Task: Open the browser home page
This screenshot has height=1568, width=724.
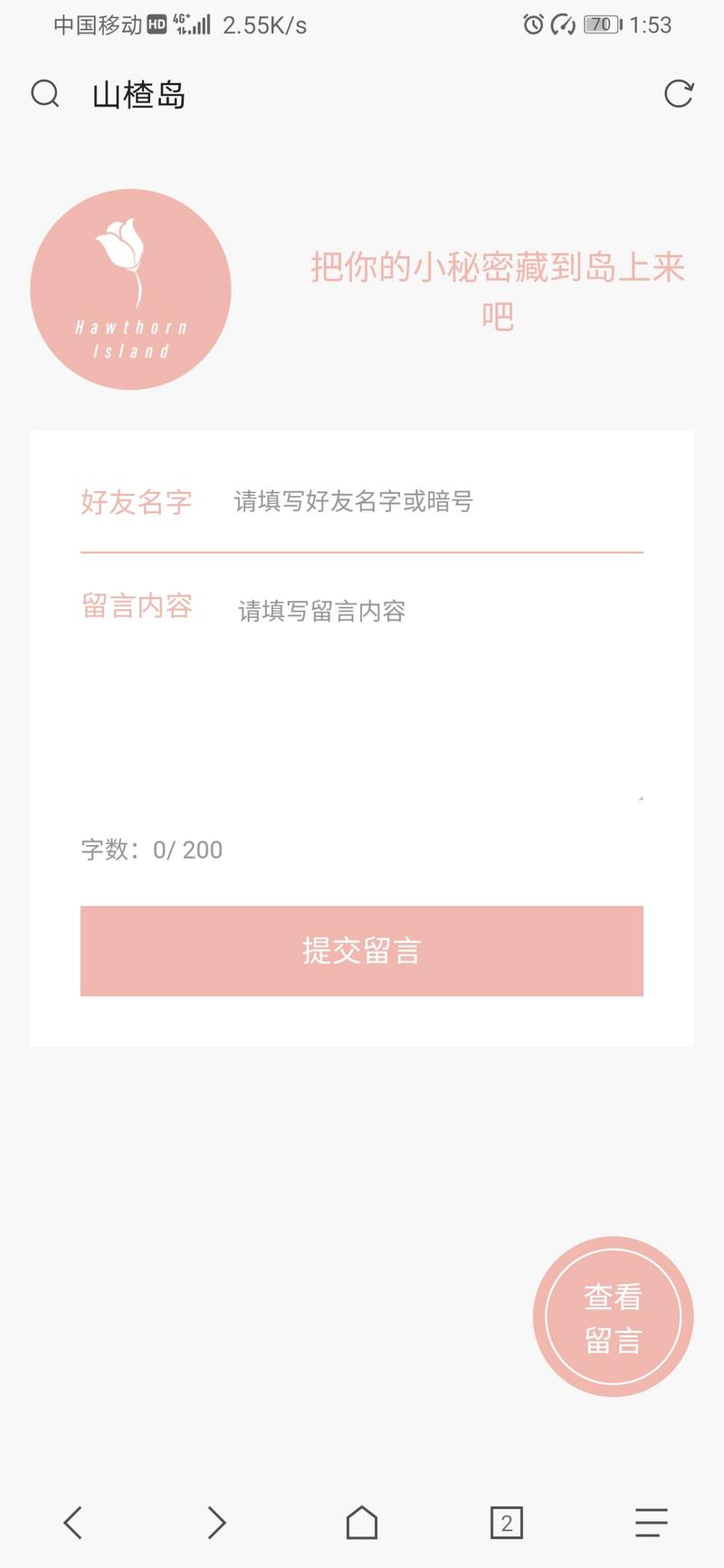Action: (x=362, y=1523)
